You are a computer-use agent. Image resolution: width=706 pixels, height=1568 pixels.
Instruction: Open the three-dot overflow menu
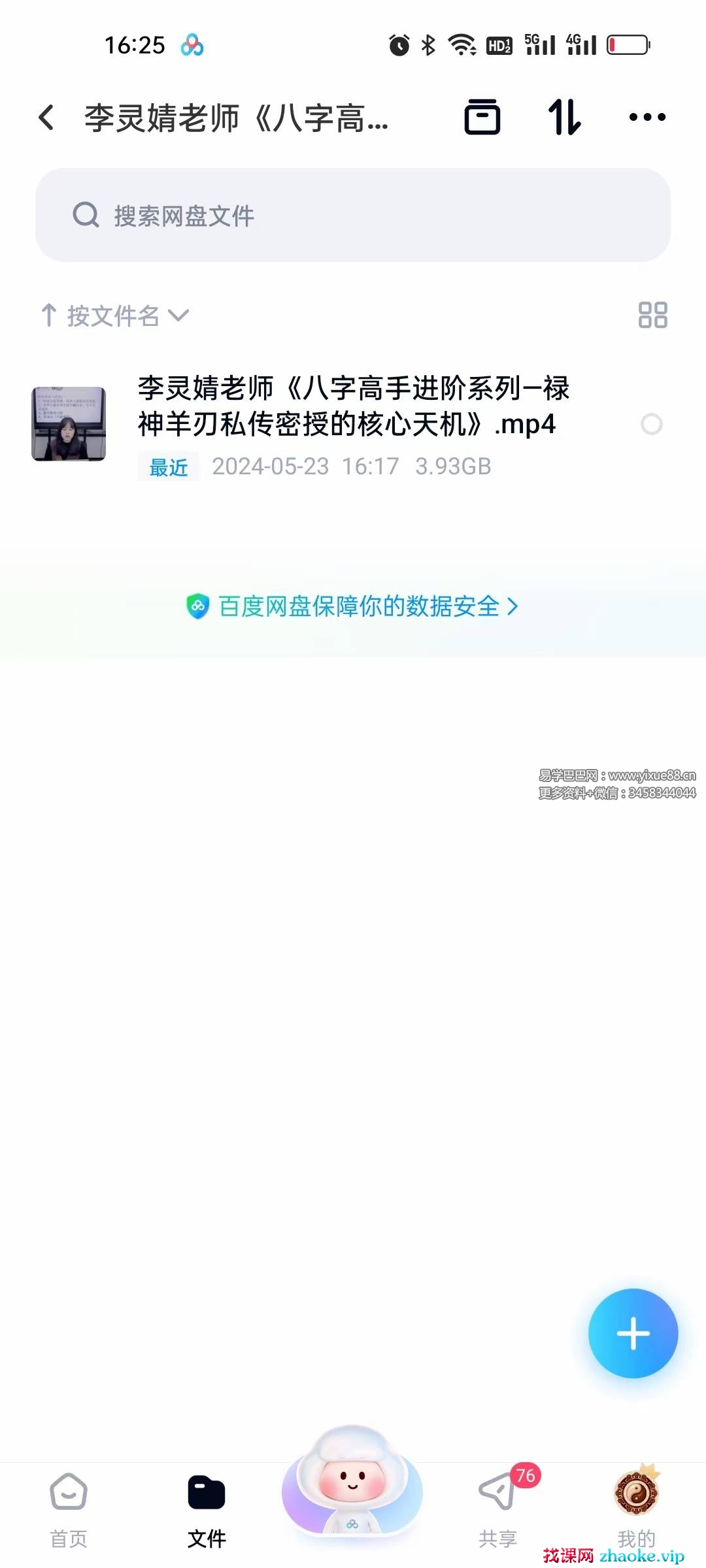click(647, 118)
